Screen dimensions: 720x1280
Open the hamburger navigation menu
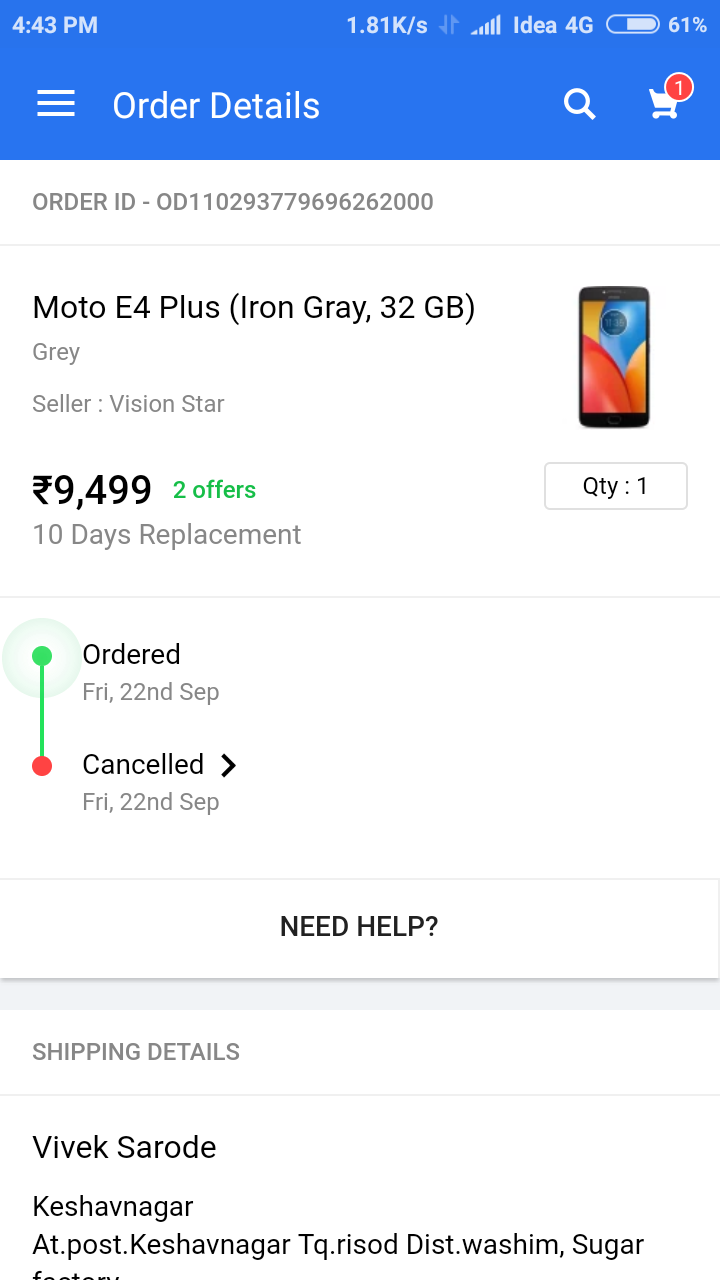(56, 105)
